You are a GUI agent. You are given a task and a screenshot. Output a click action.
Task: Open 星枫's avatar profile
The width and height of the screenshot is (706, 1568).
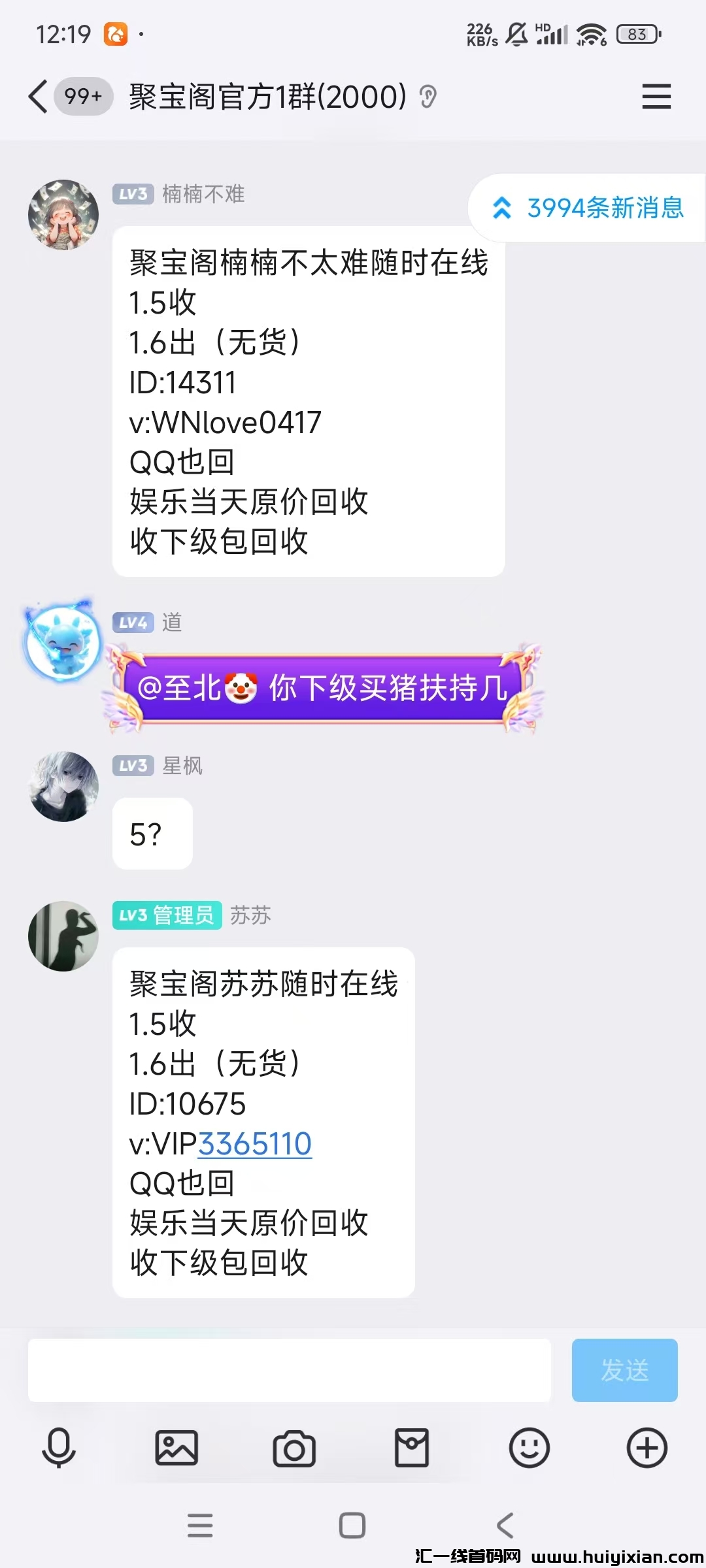pos(63,787)
